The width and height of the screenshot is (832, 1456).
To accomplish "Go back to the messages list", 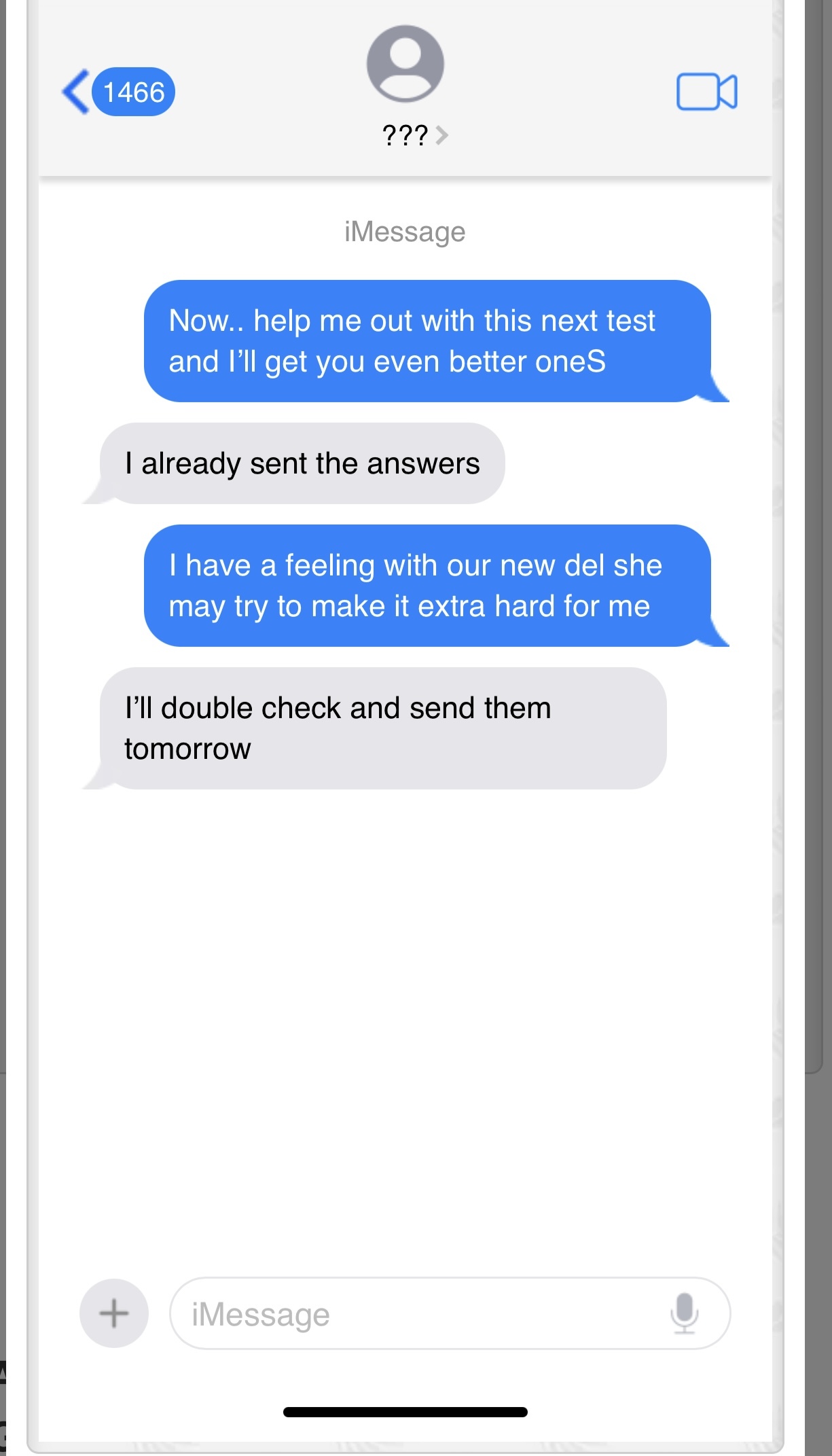I will tap(118, 92).
